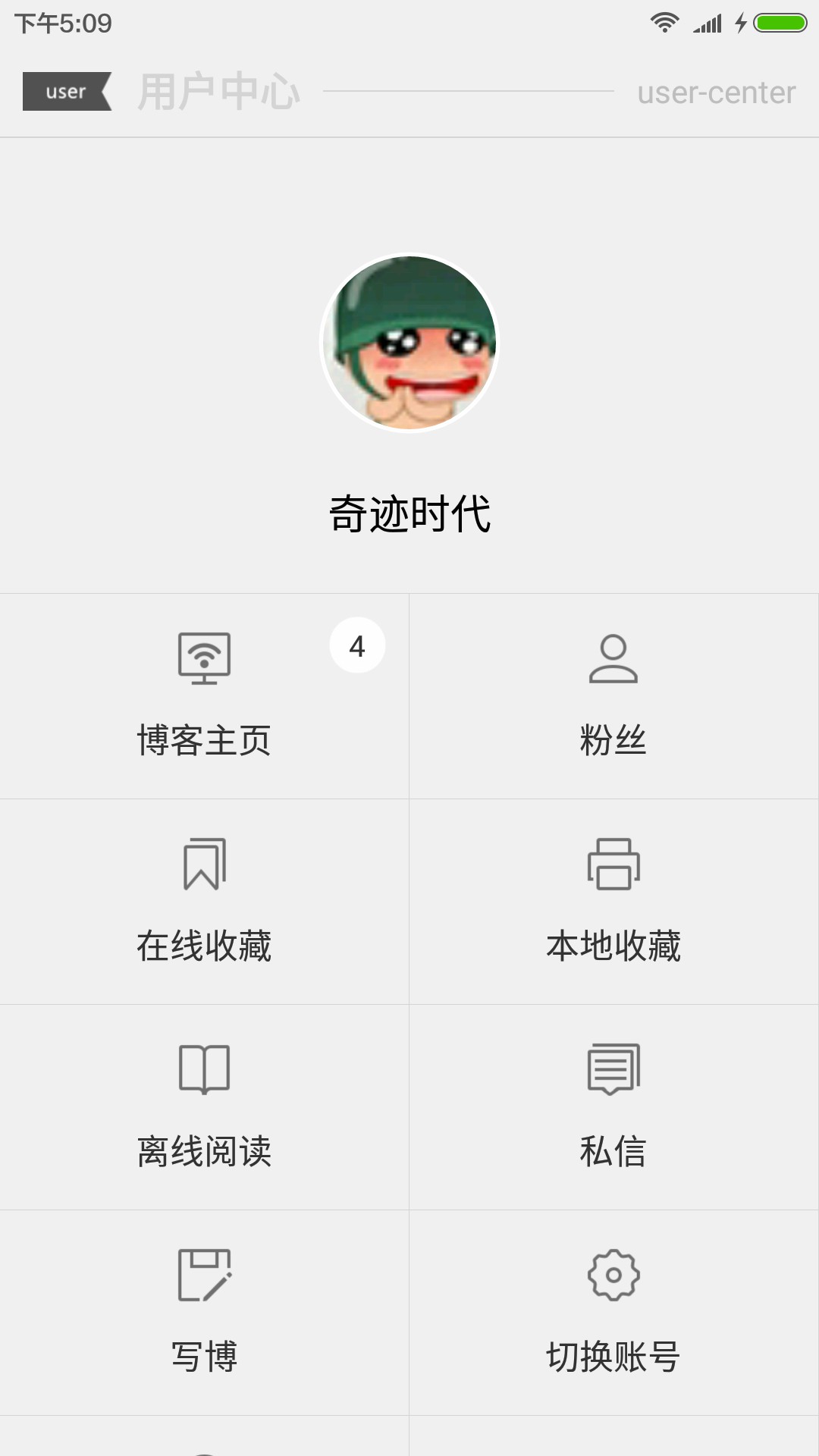Tap the user avatar with helmet cartoon

[409, 343]
